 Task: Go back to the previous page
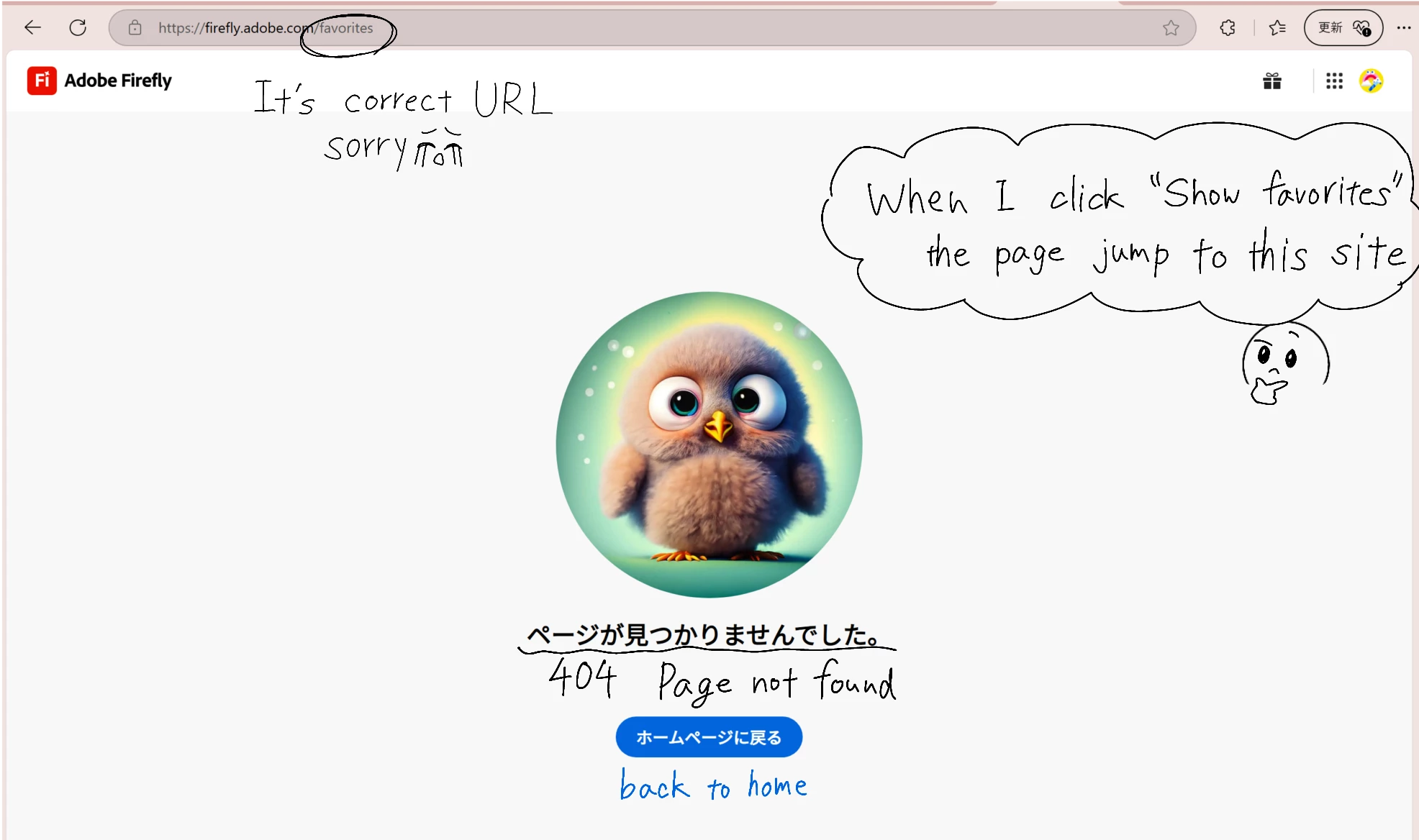(32, 28)
